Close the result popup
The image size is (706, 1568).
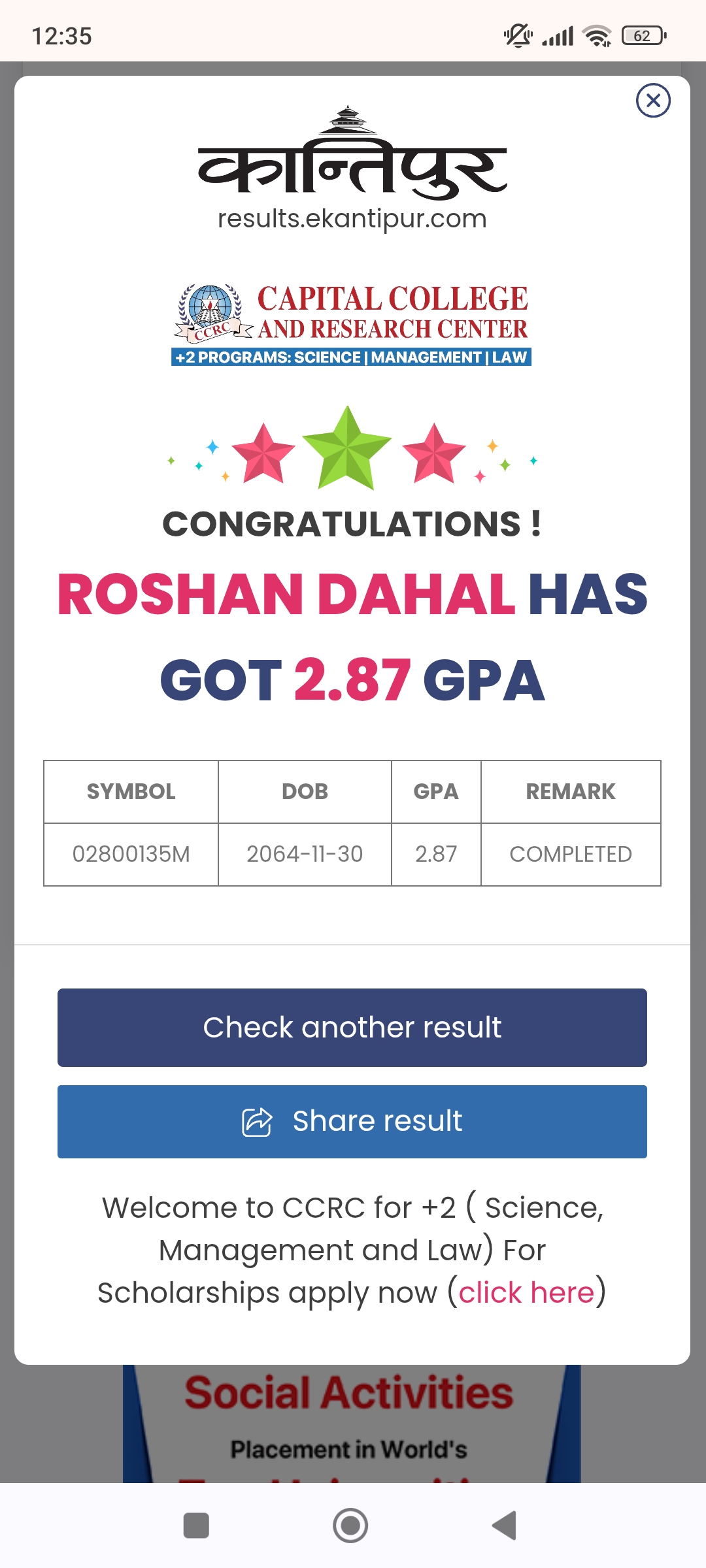[x=653, y=101]
